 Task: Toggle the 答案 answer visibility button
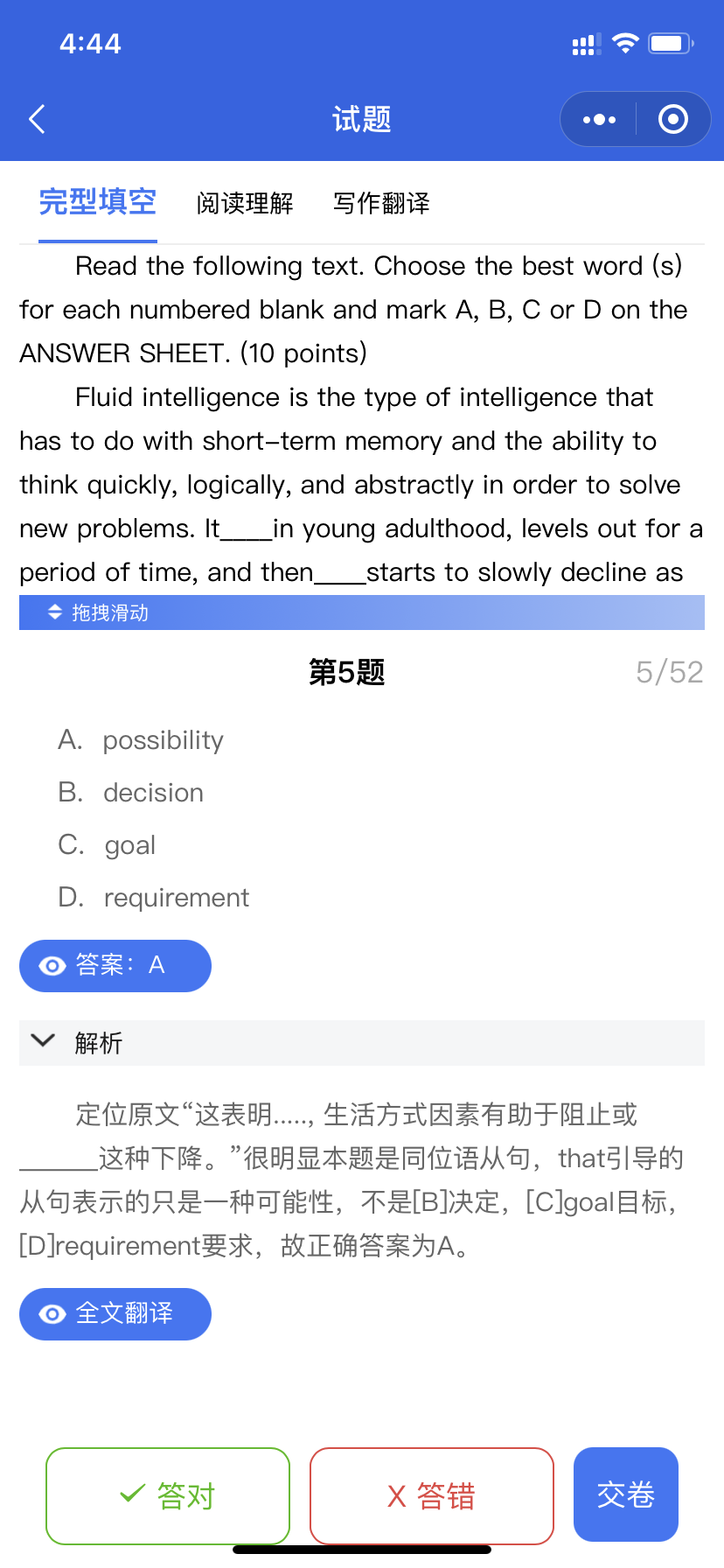pyautogui.click(x=115, y=966)
